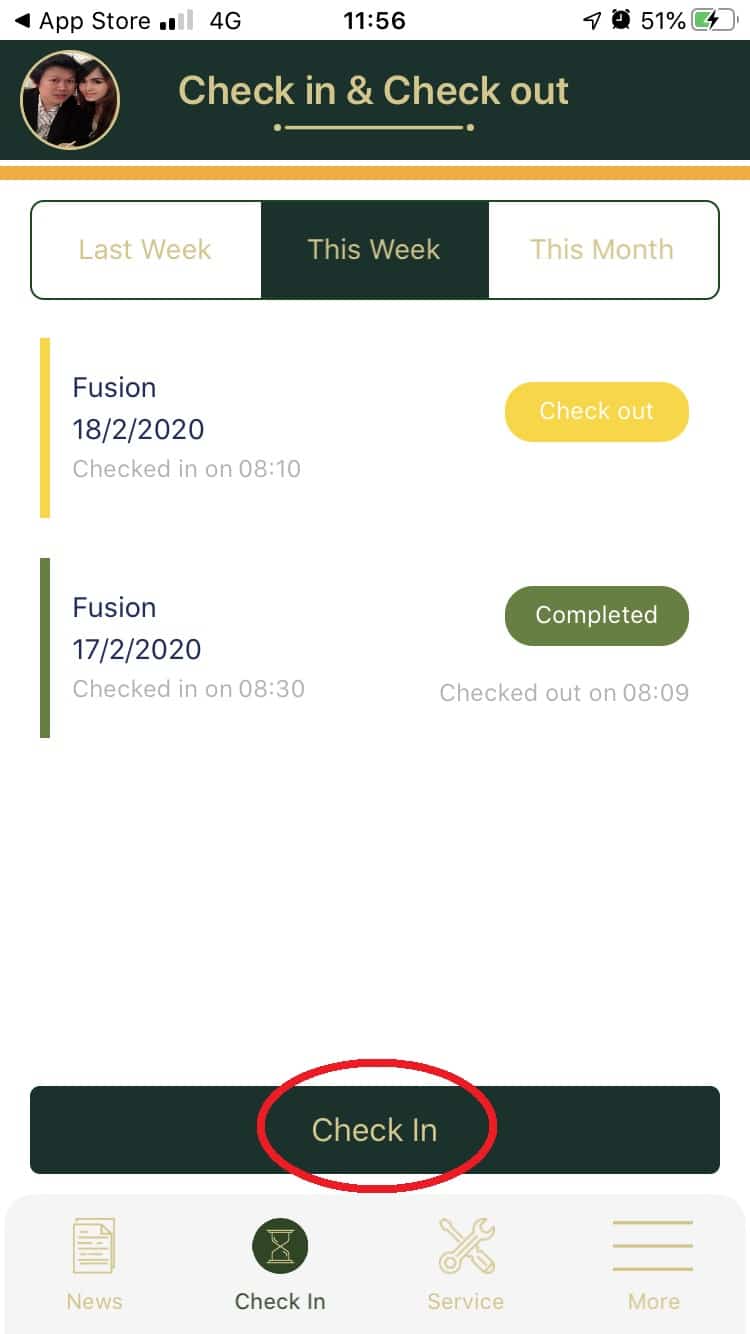Show This Month records
Image resolution: width=750 pixels, height=1334 pixels.
coord(602,250)
